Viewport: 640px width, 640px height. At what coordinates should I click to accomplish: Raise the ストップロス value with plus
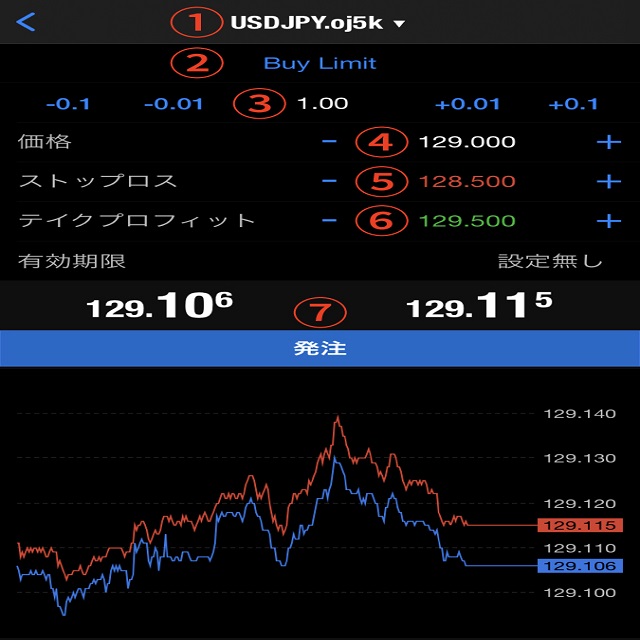pos(608,181)
